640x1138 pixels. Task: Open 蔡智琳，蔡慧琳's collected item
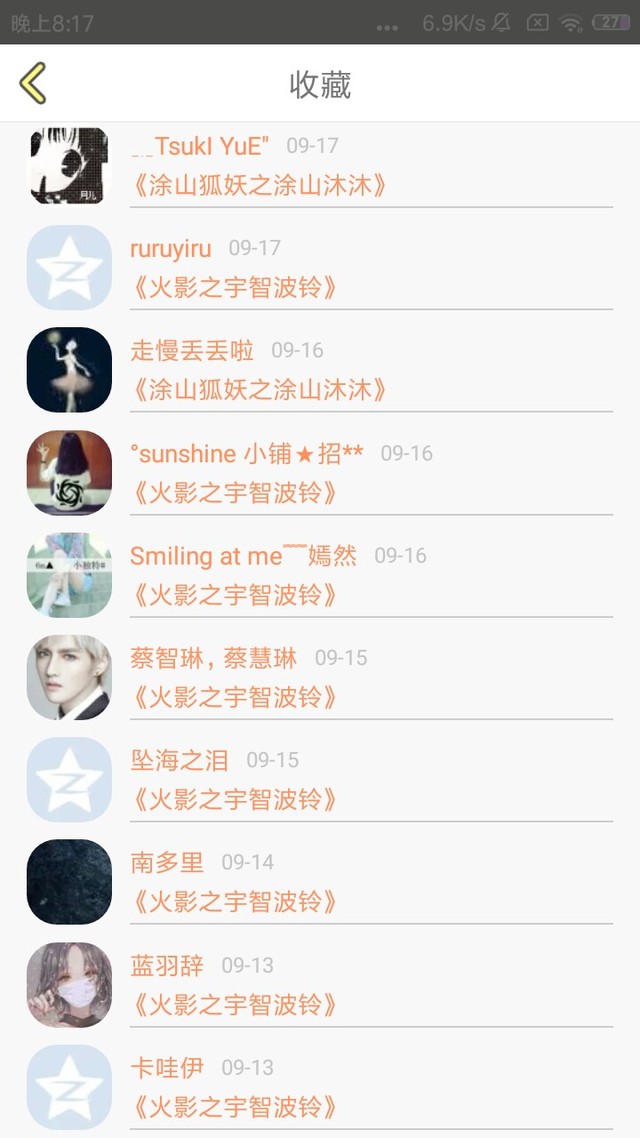[320, 678]
